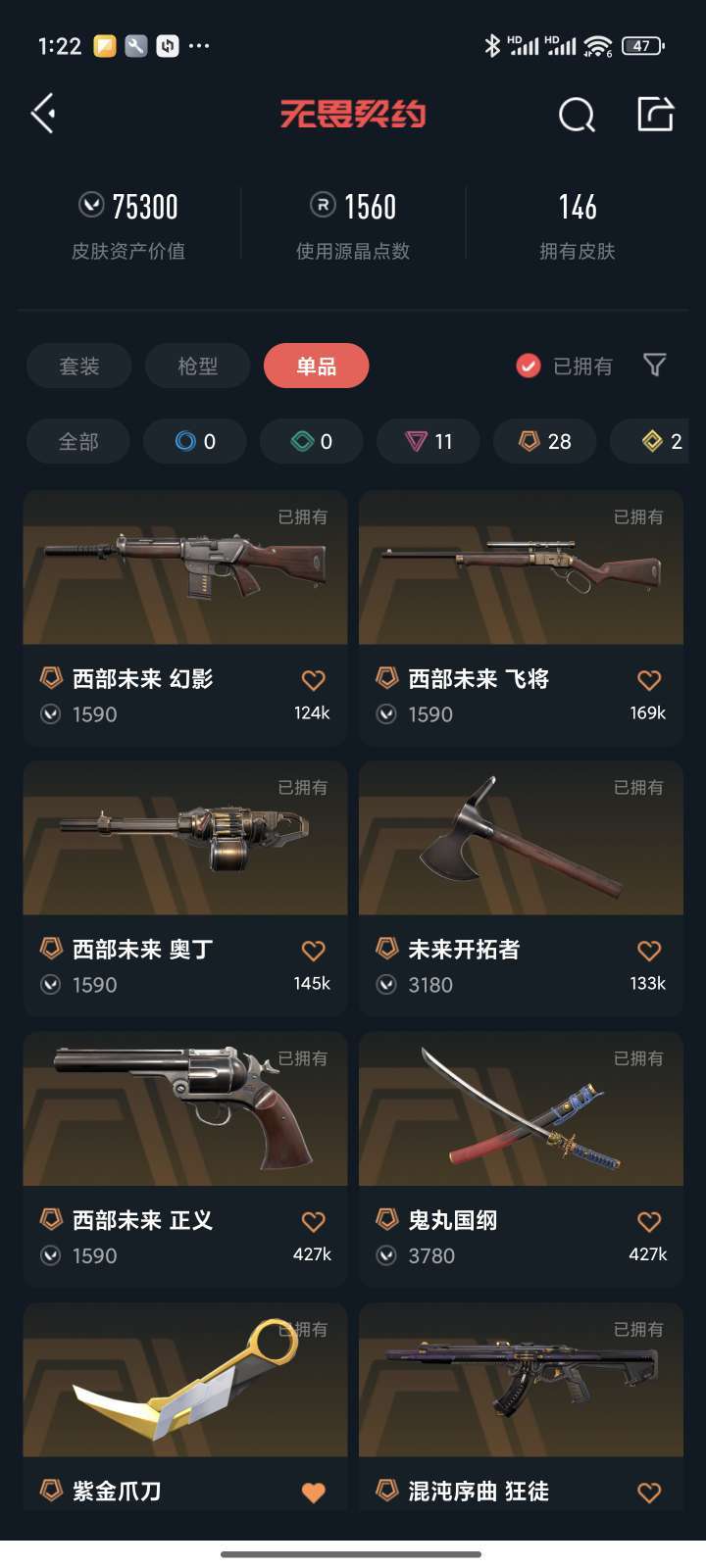Go back with the top-left arrow
The image size is (706, 1568).
click(x=44, y=114)
